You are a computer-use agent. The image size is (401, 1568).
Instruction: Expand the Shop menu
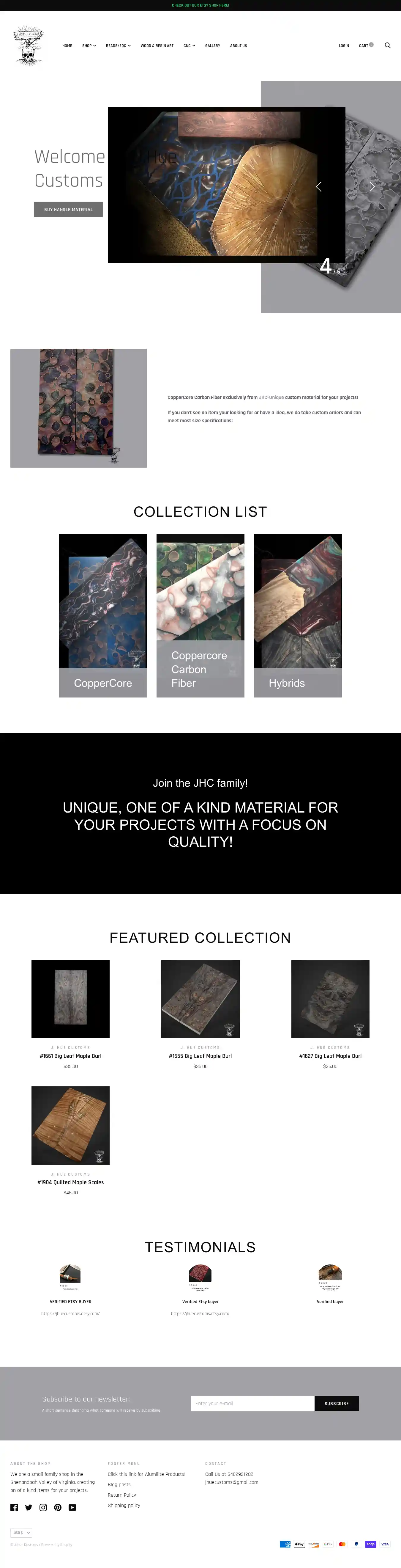pos(89,46)
